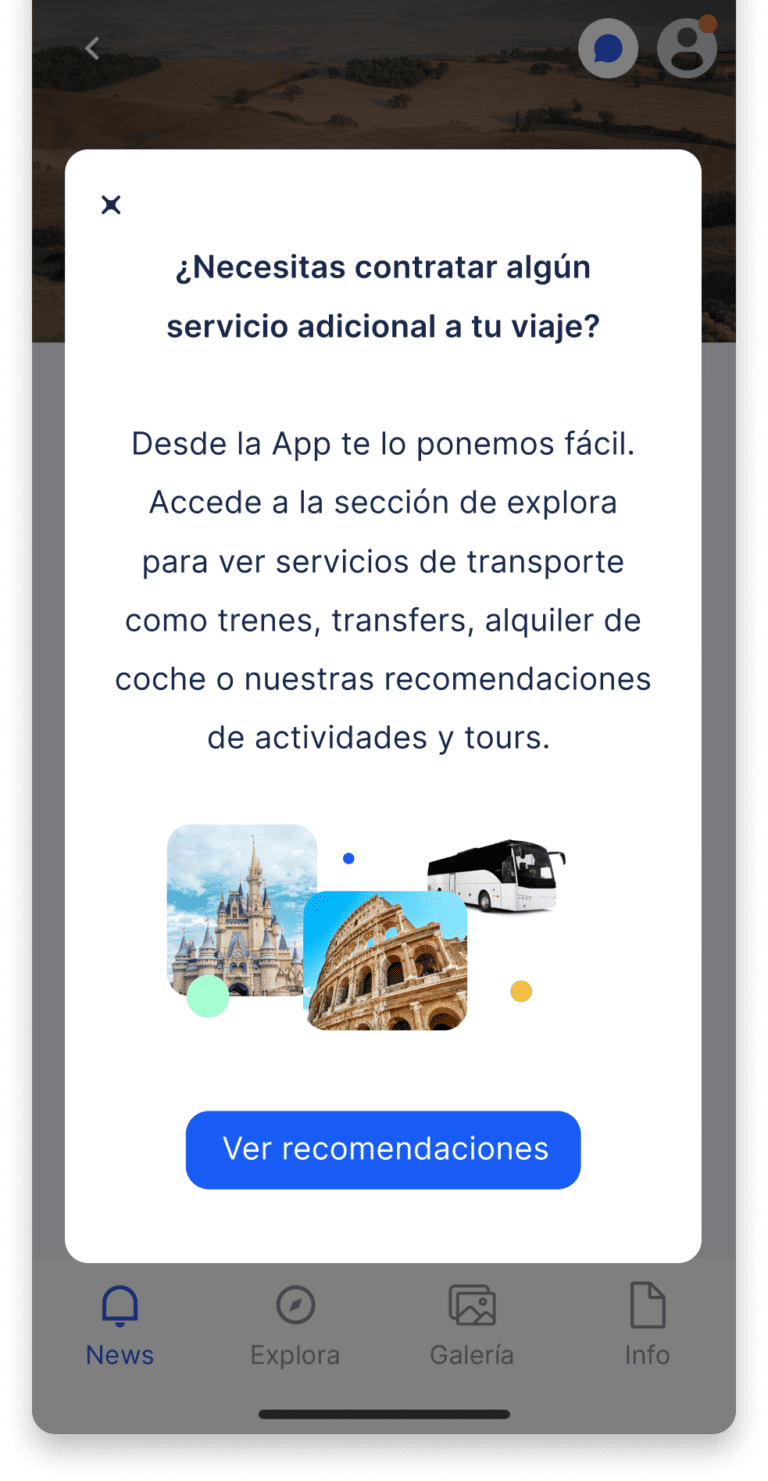Close the additional services dialog

111,205
